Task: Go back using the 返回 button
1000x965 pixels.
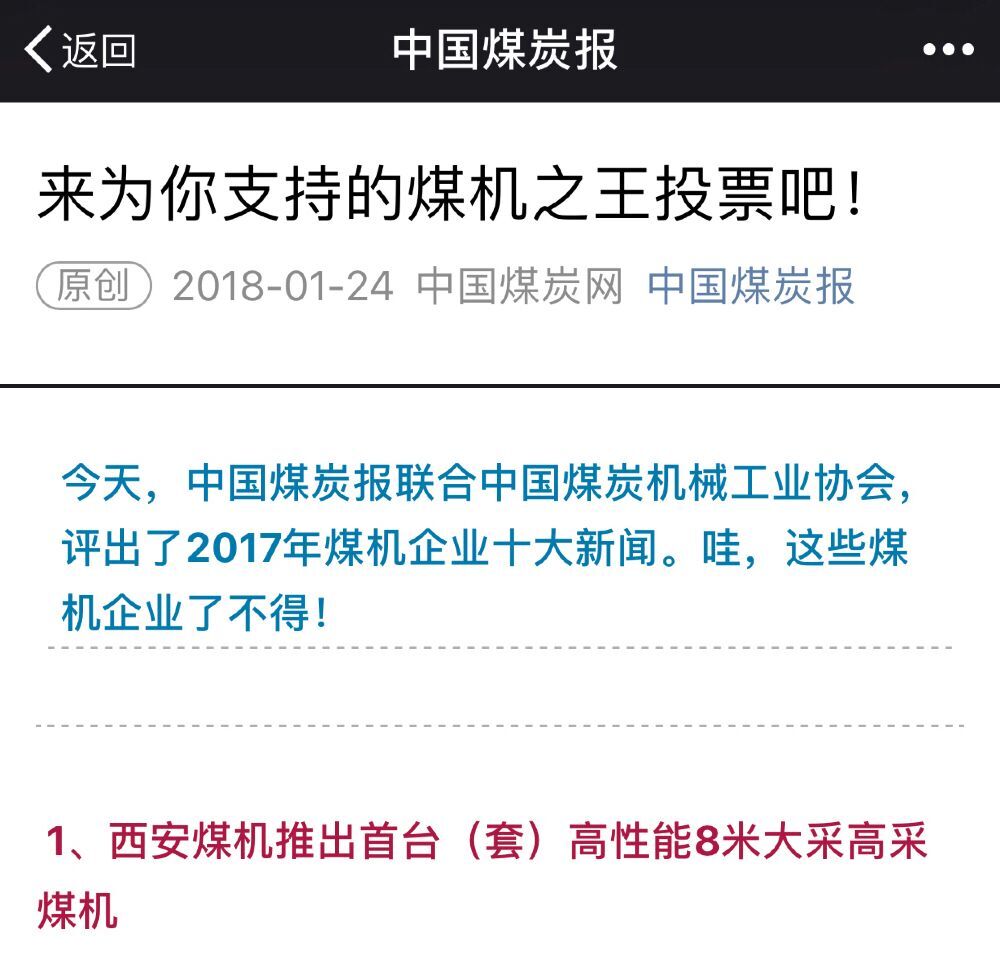Action: click(80, 50)
